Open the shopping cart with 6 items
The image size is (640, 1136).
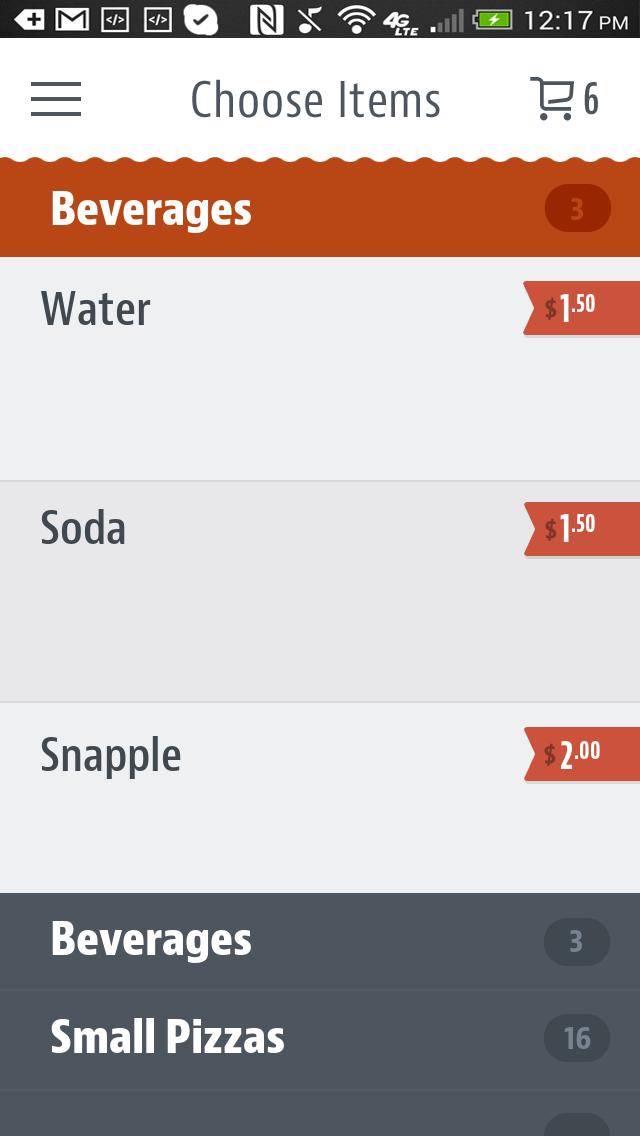(563, 99)
